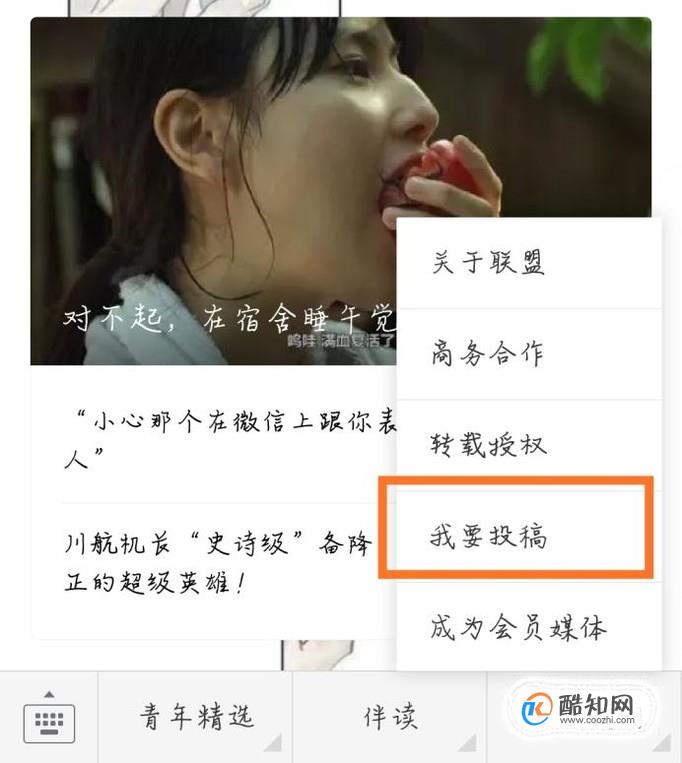
Task: Open the 伴读 bottom menu
Action: pyautogui.click(x=389, y=717)
